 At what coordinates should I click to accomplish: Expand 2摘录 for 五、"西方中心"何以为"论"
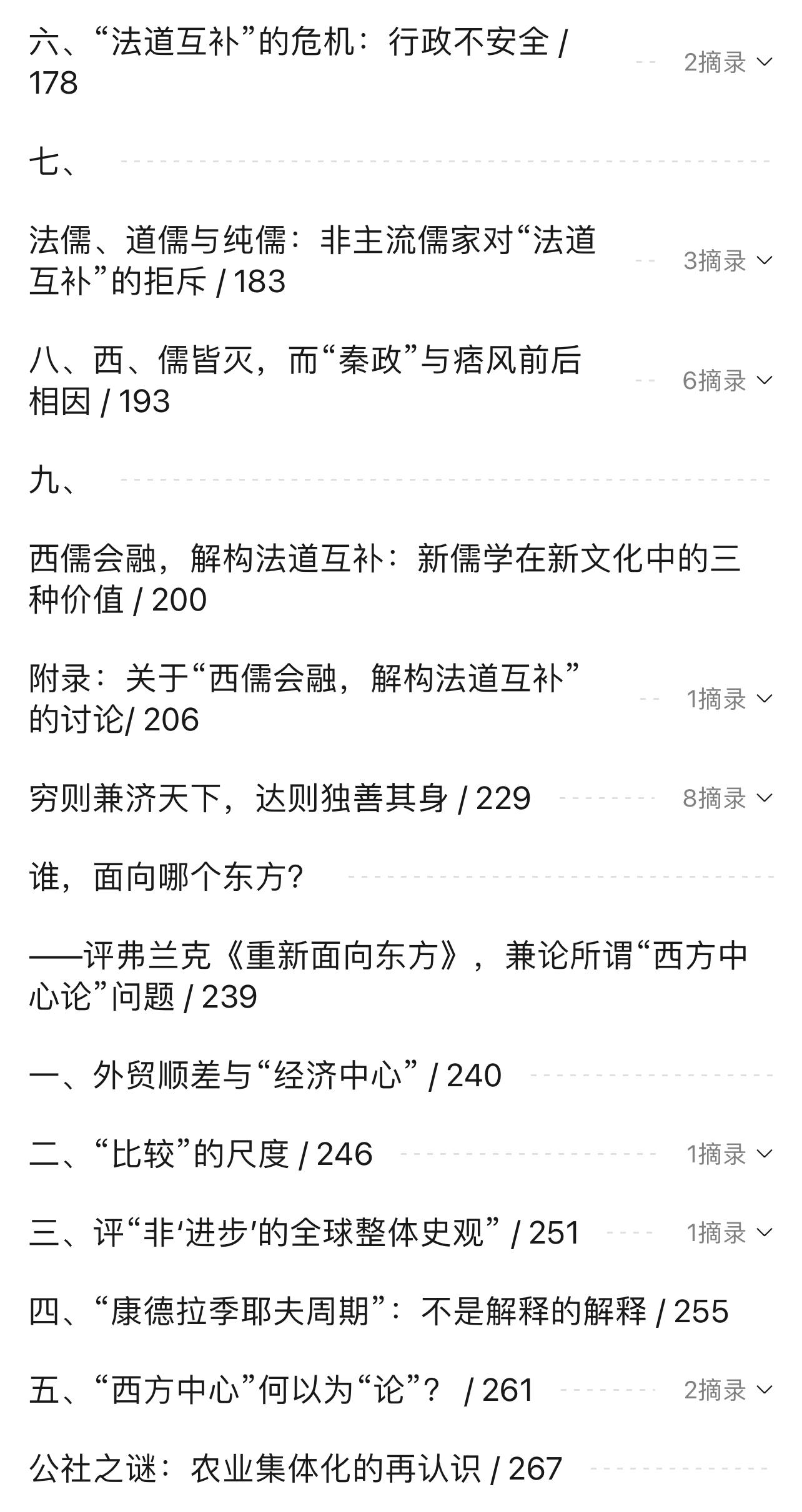pyautogui.click(x=728, y=1390)
